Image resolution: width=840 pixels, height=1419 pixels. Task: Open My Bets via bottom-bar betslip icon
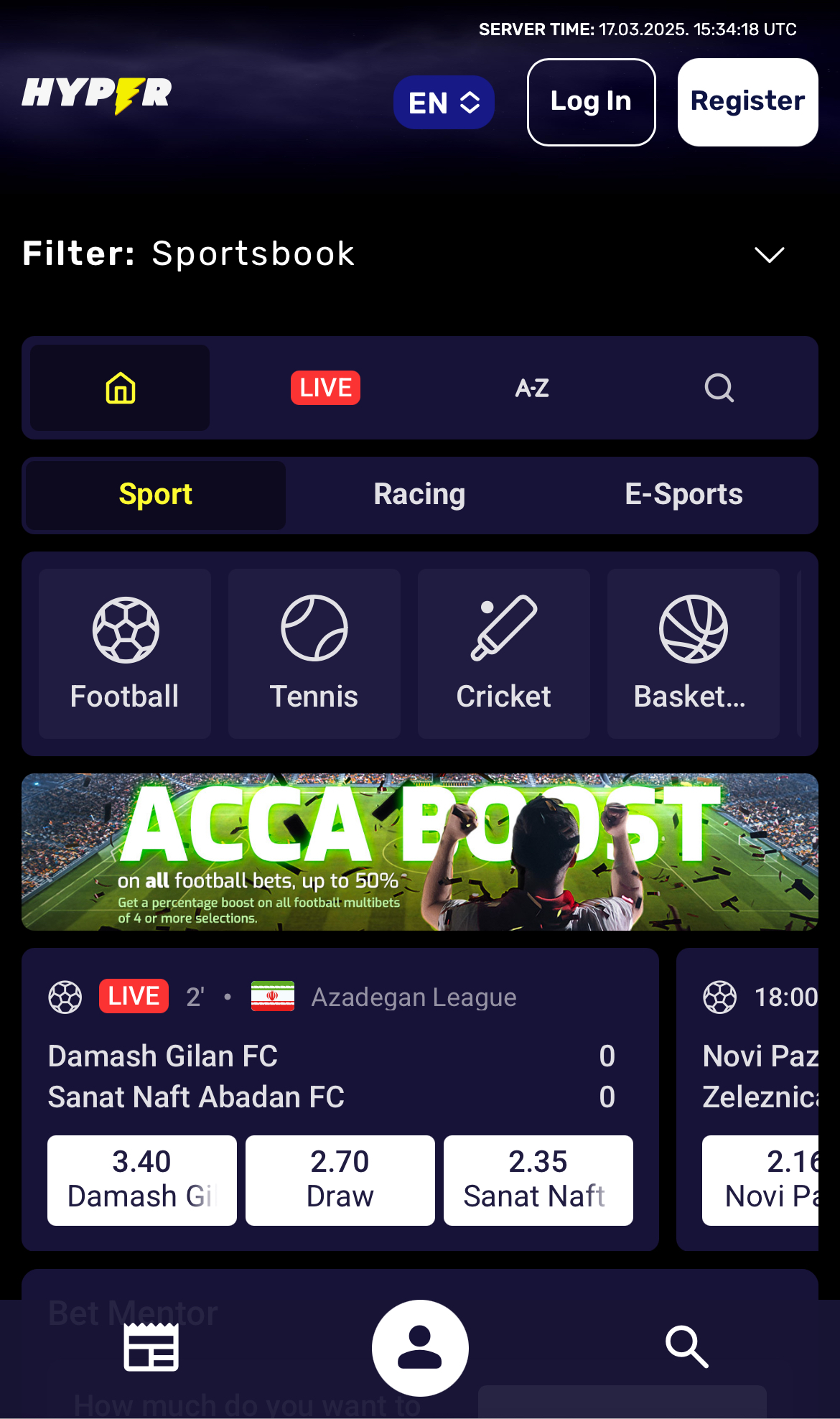coord(151,1346)
